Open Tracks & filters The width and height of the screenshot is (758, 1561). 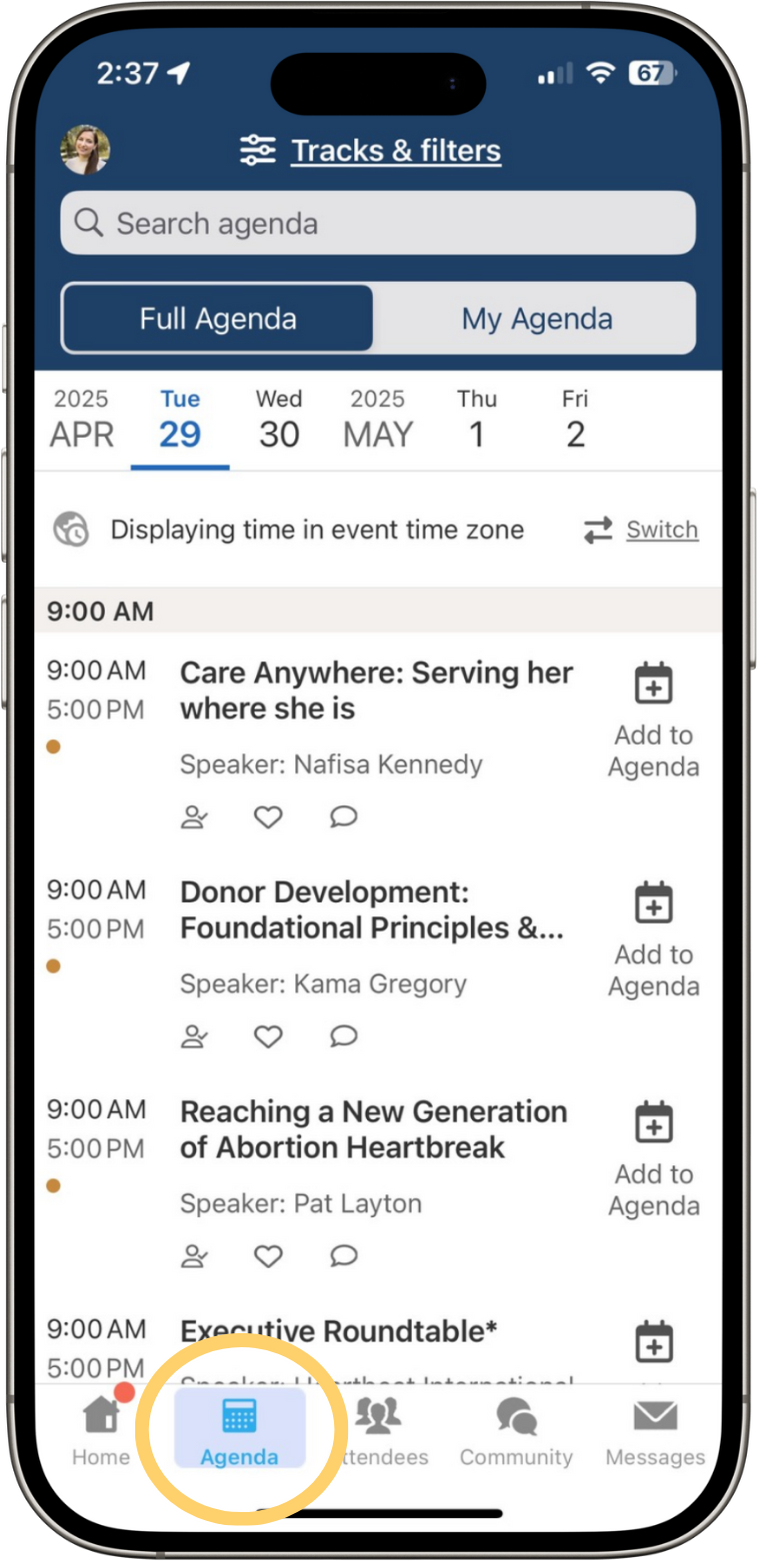[x=372, y=151]
